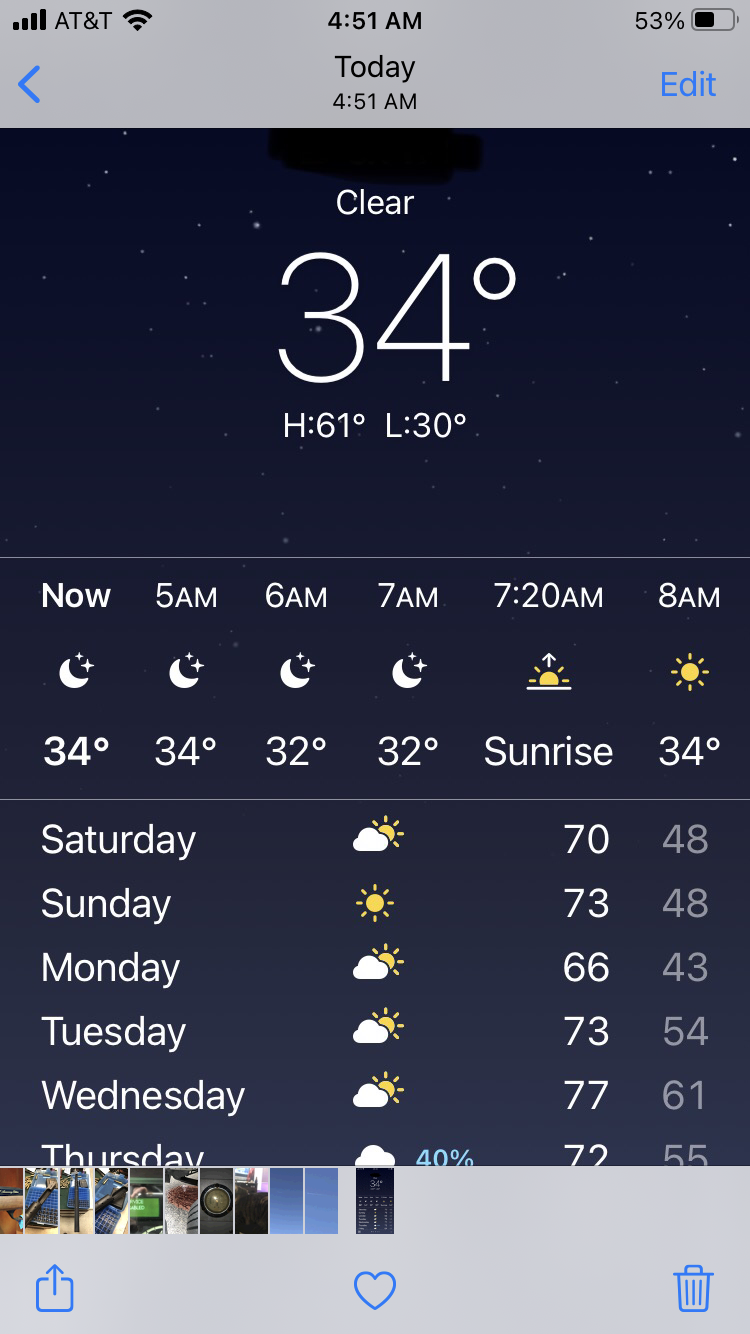Select the current weather screenshot thumbnail

click(x=375, y=1201)
